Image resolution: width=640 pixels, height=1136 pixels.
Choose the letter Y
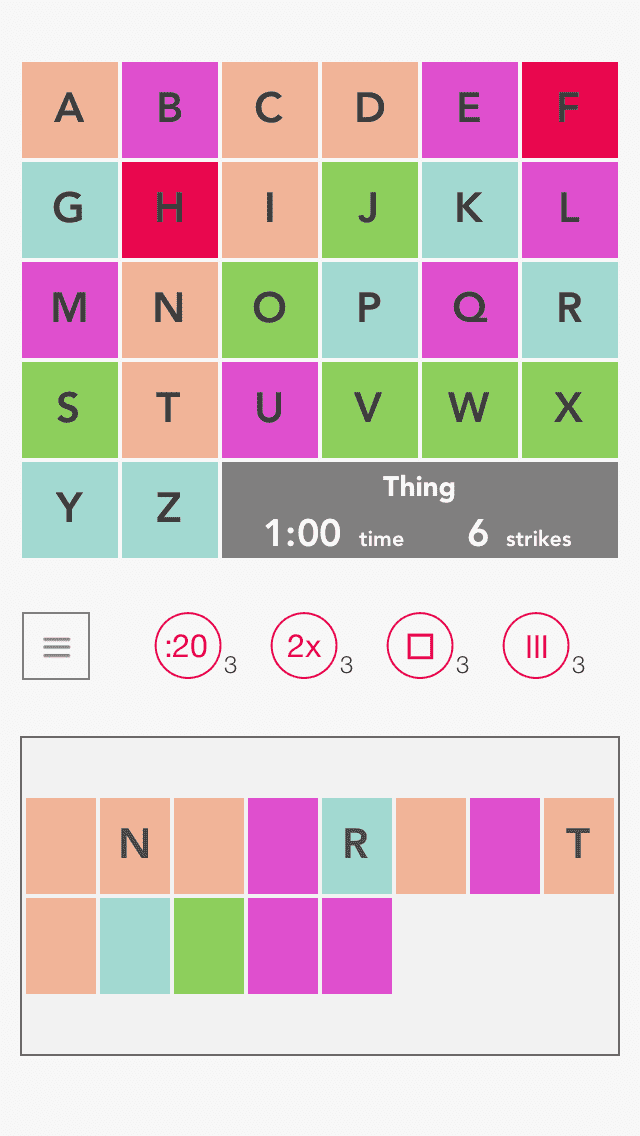[69, 509]
